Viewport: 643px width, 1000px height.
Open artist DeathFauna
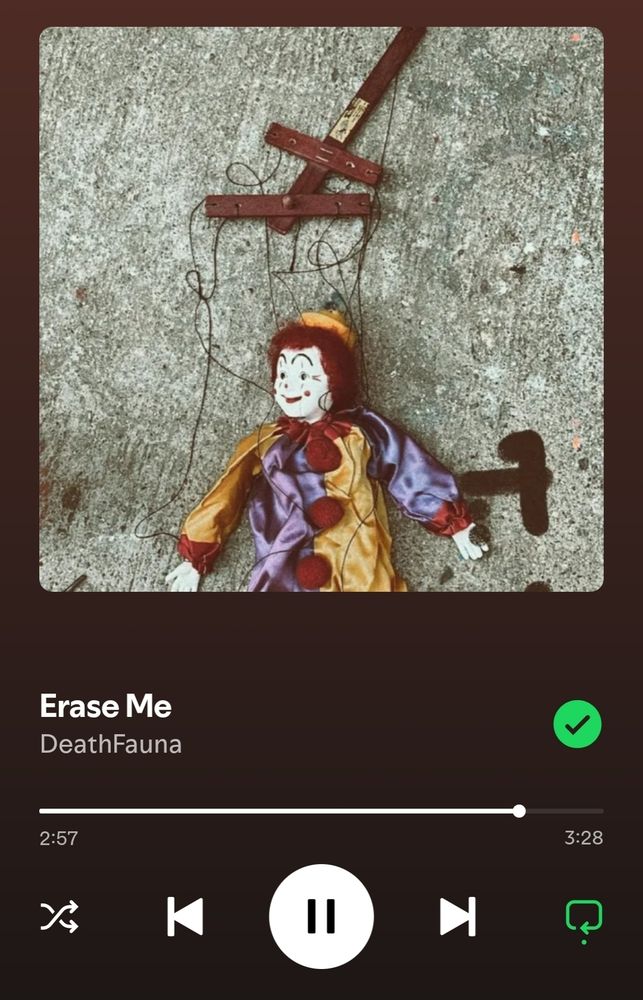(111, 744)
